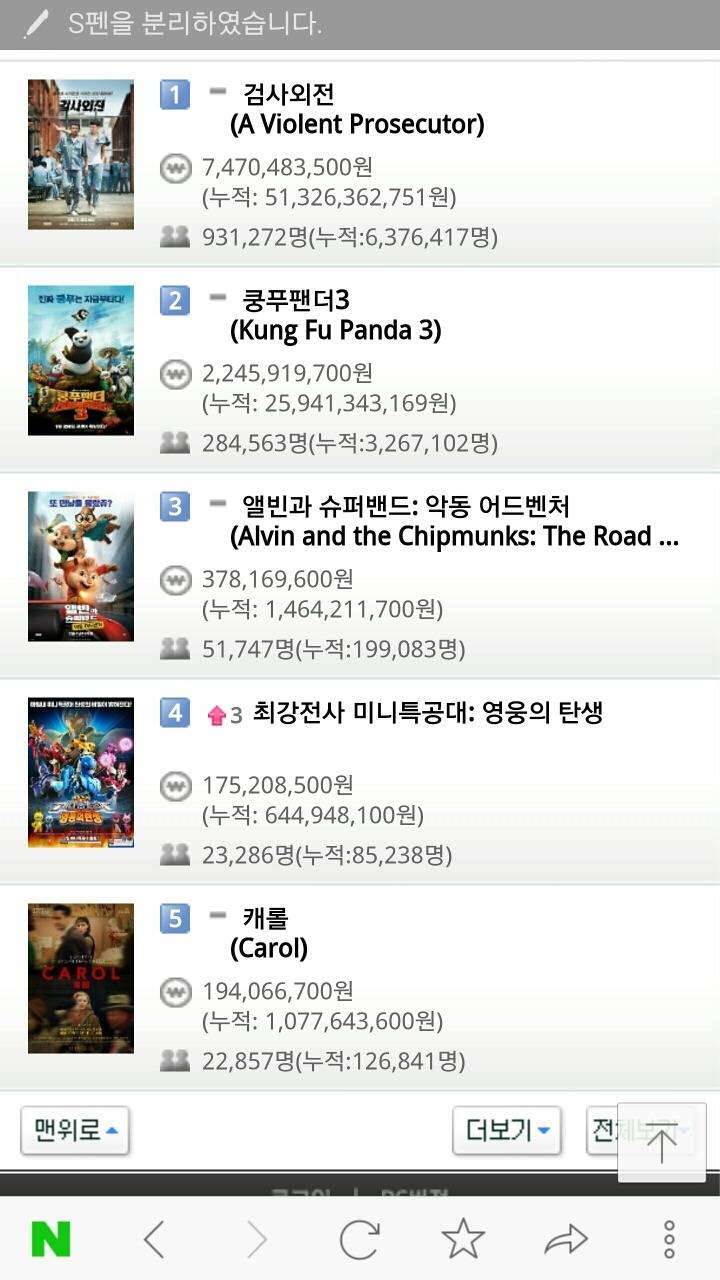Tap the 더보기 button to load more
Viewport: 720px width, 1280px height.
[x=507, y=1131]
